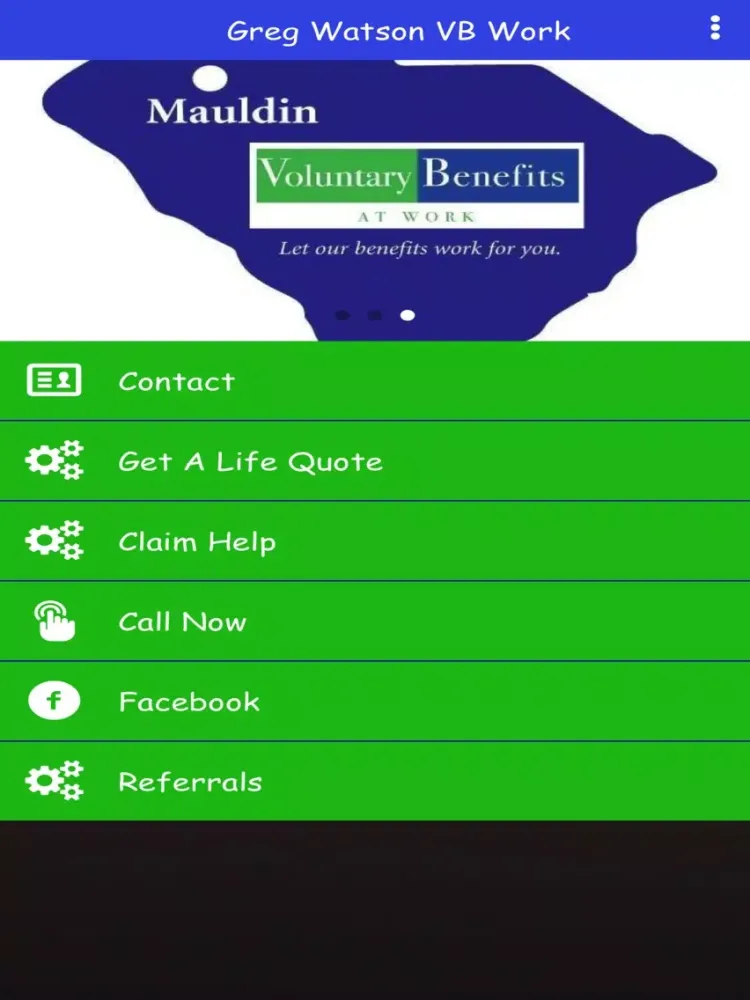This screenshot has width=750, height=1000.
Task: Open the three-dot overflow menu
Action: (714, 28)
